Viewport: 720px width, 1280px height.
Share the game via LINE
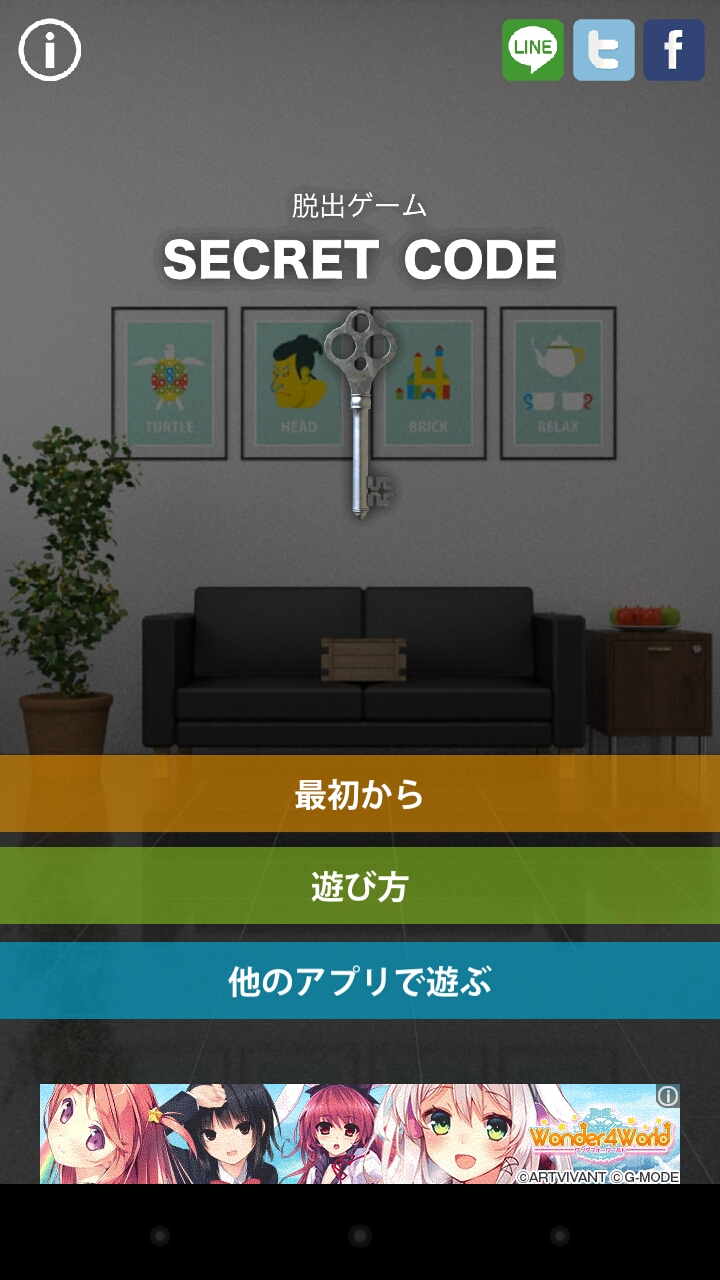tap(532, 50)
